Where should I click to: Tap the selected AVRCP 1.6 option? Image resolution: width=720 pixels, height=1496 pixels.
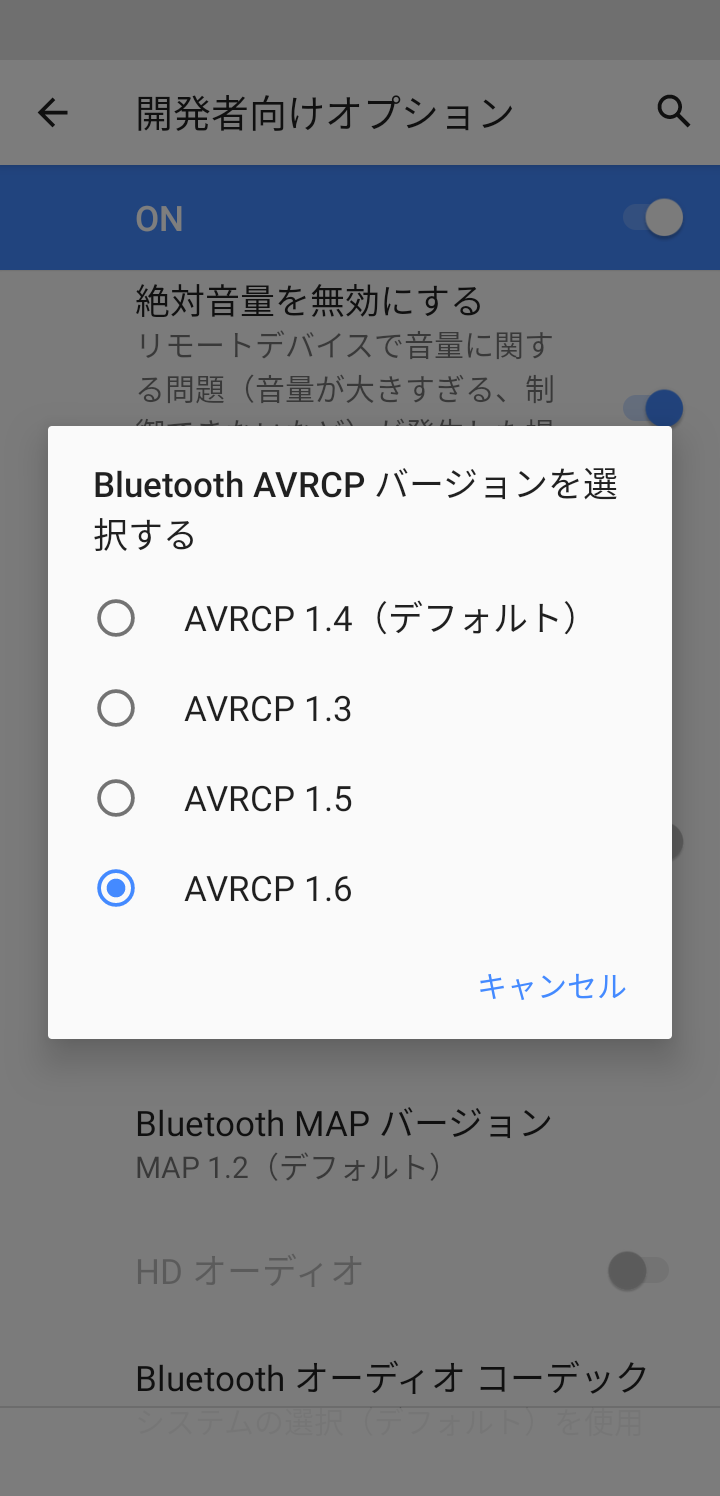[117, 889]
